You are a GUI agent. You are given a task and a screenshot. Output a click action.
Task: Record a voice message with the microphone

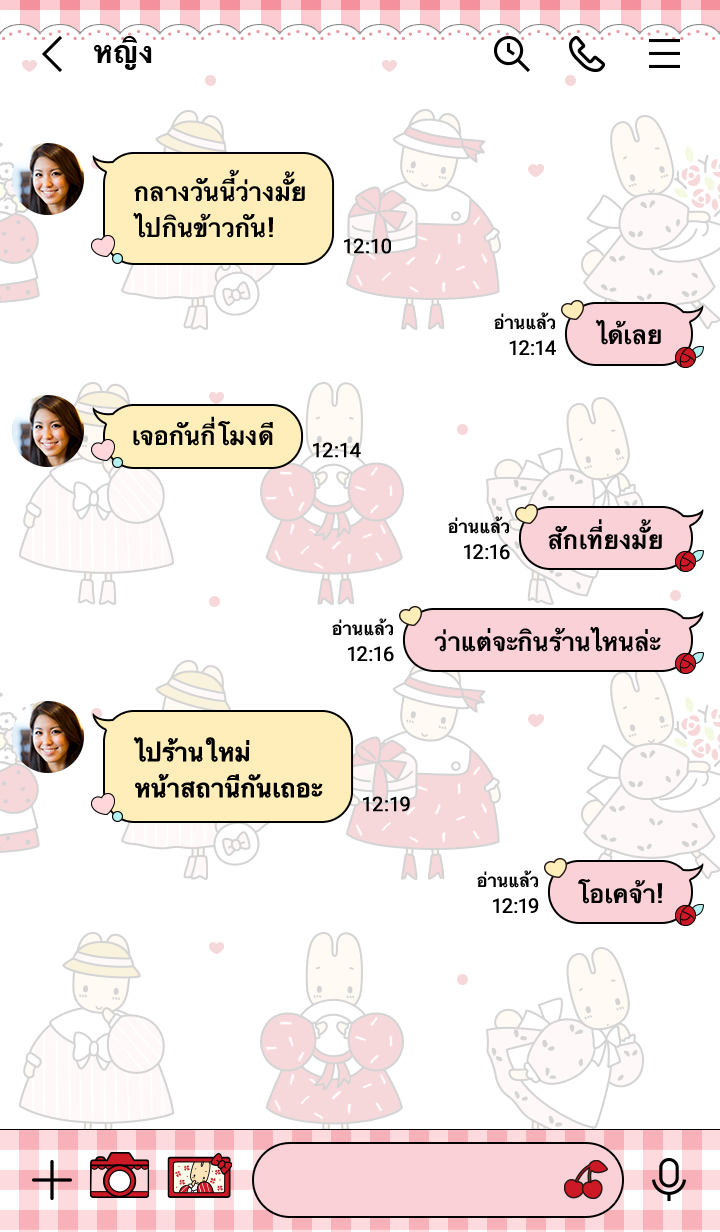[668, 1180]
